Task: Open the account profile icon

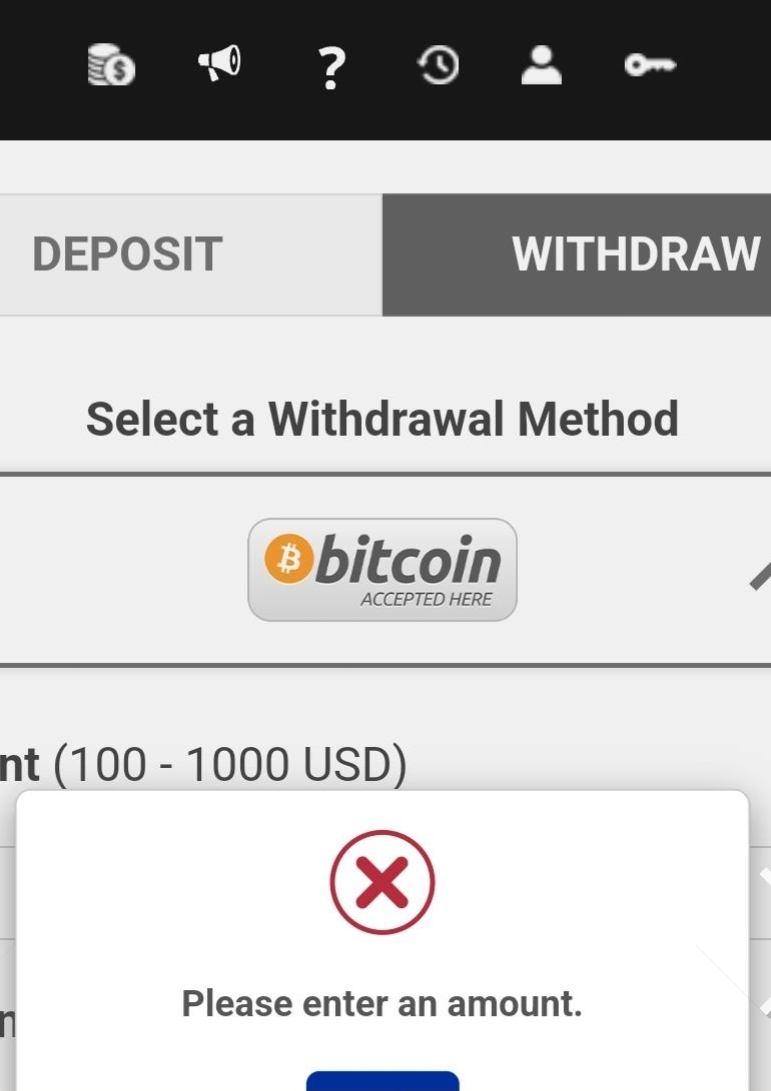Action: coord(542,66)
